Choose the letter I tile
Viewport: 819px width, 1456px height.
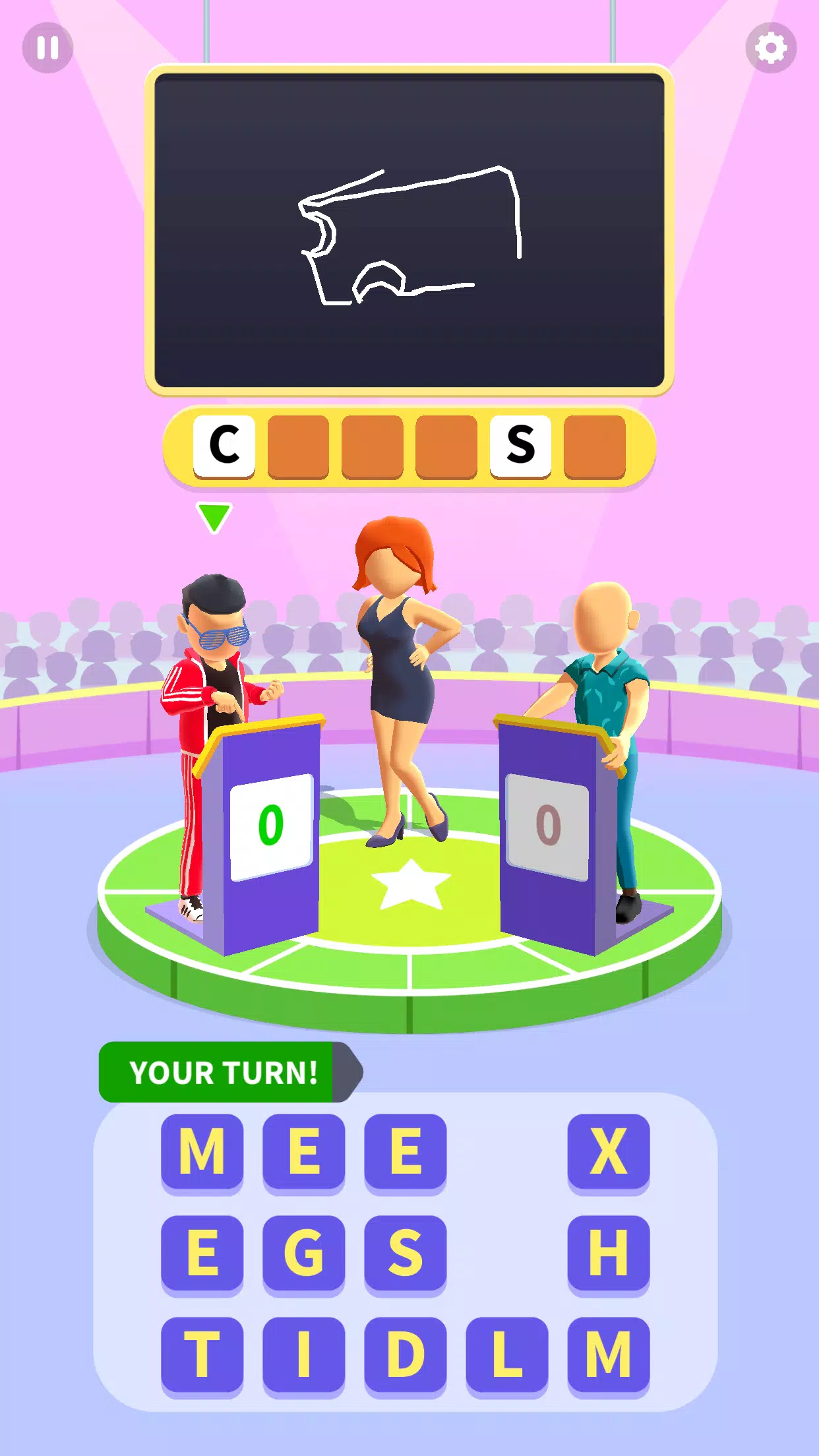303,1354
